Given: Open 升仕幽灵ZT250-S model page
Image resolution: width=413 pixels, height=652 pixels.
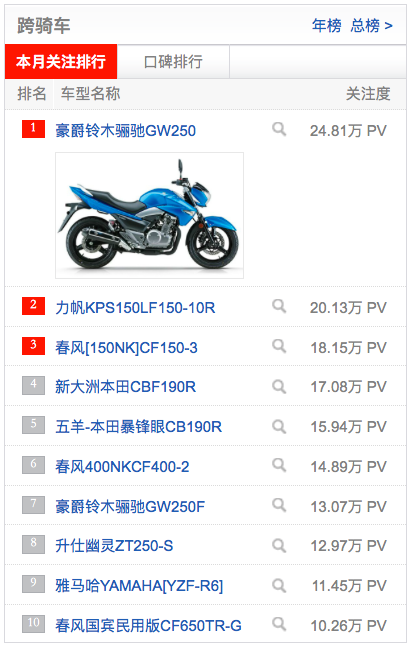Looking at the screenshot, I should pyautogui.click(x=114, y=546).
